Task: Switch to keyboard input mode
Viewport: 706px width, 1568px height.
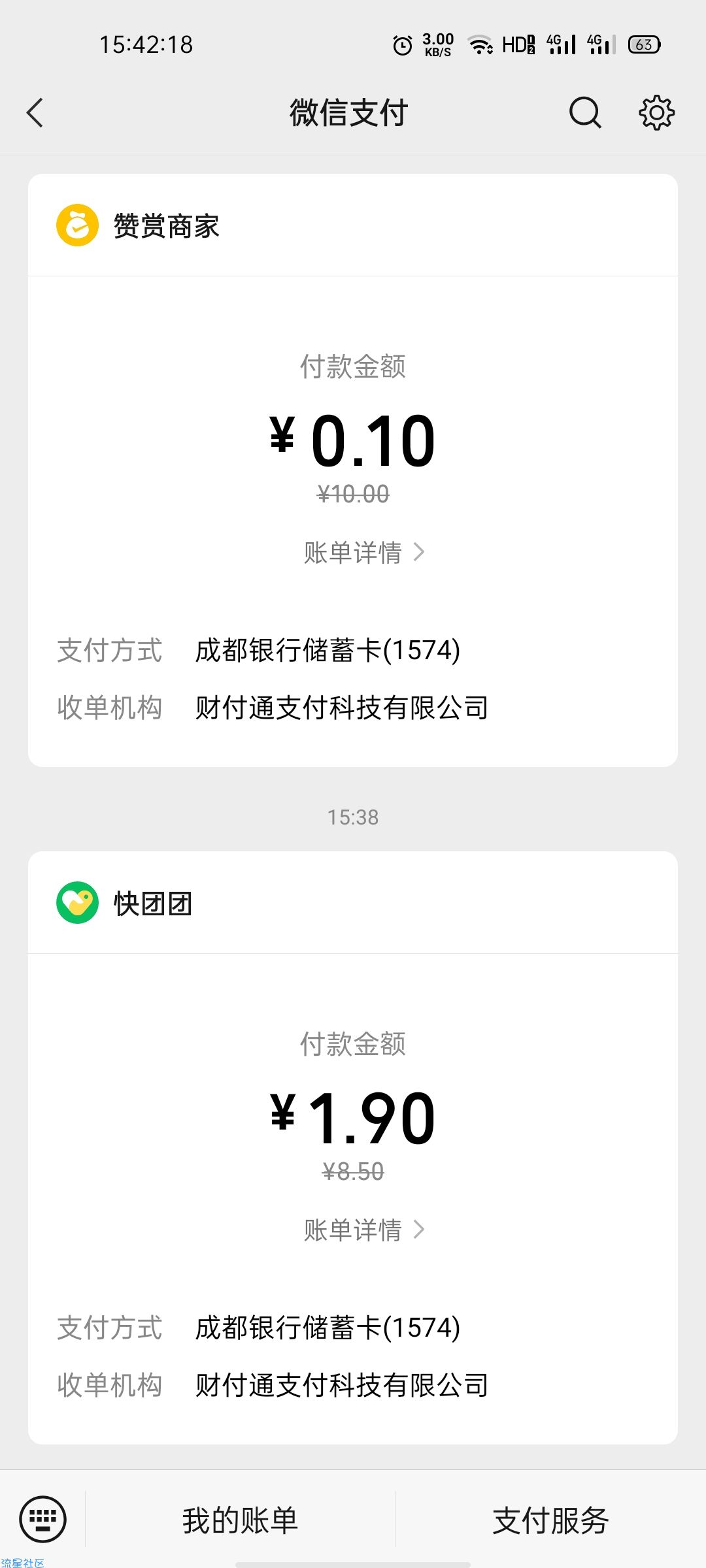Action: [x=43, y=1519]
